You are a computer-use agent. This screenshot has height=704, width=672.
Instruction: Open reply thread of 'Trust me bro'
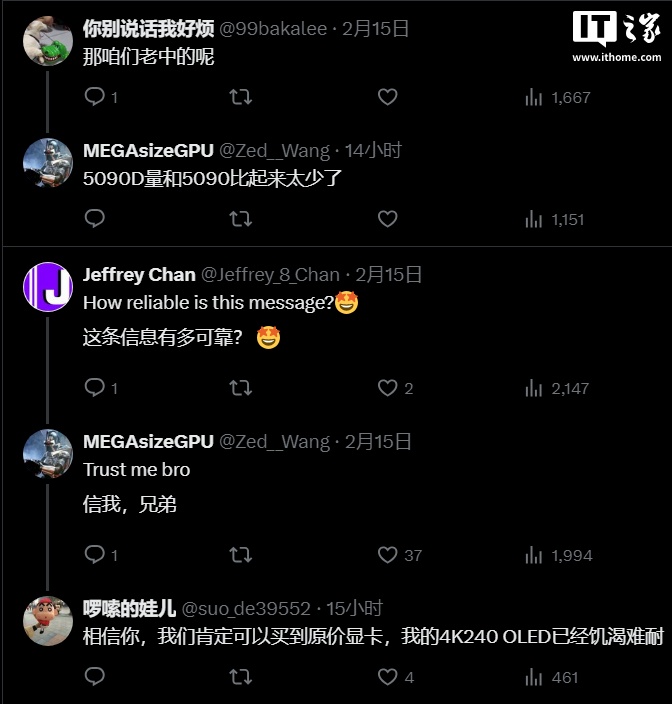pyautogui.click(x=95, y=554)
